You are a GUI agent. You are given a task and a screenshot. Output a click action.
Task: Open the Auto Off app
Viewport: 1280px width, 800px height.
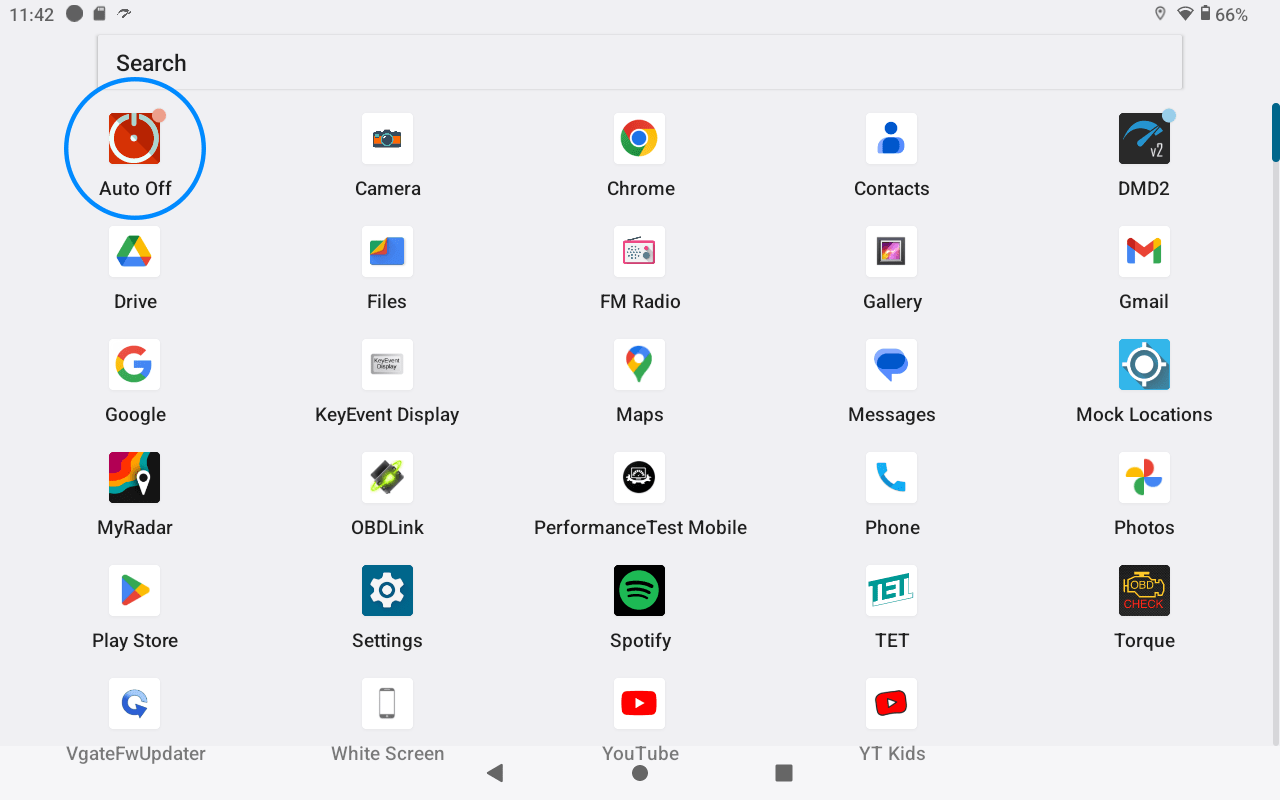pos(135,139)
